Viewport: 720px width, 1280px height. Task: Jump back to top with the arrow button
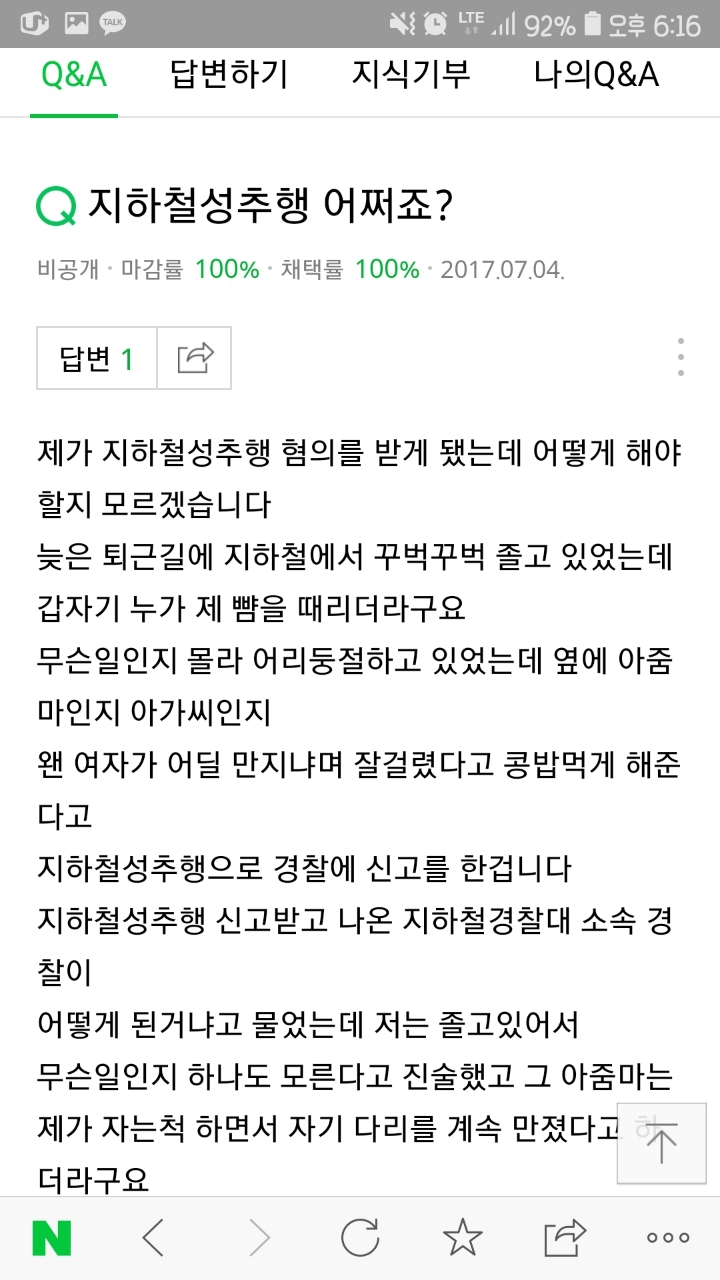coord(662,1143)
